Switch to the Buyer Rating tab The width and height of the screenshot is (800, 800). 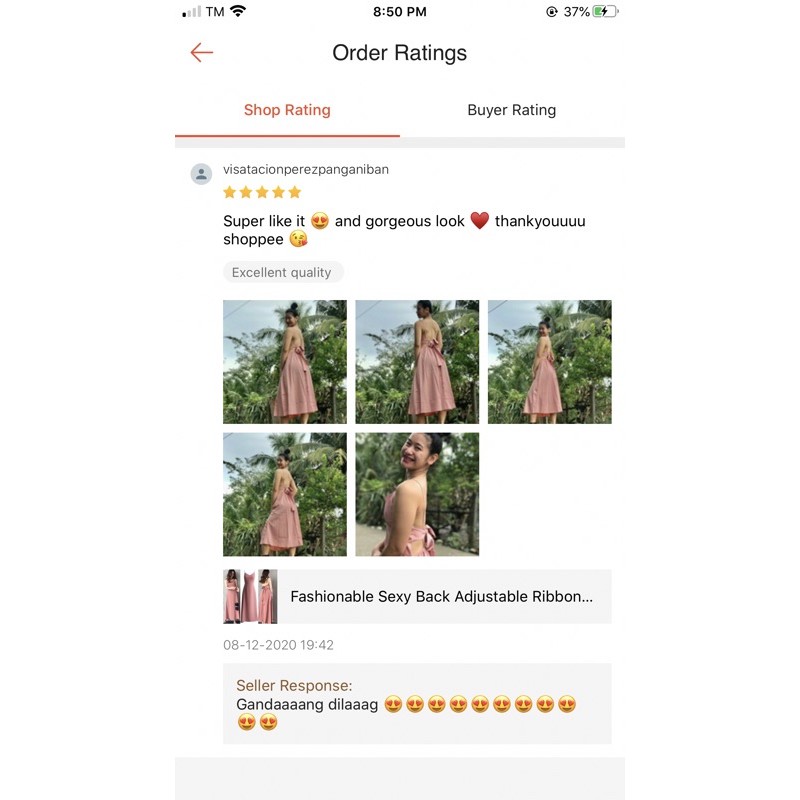[512, 110]
